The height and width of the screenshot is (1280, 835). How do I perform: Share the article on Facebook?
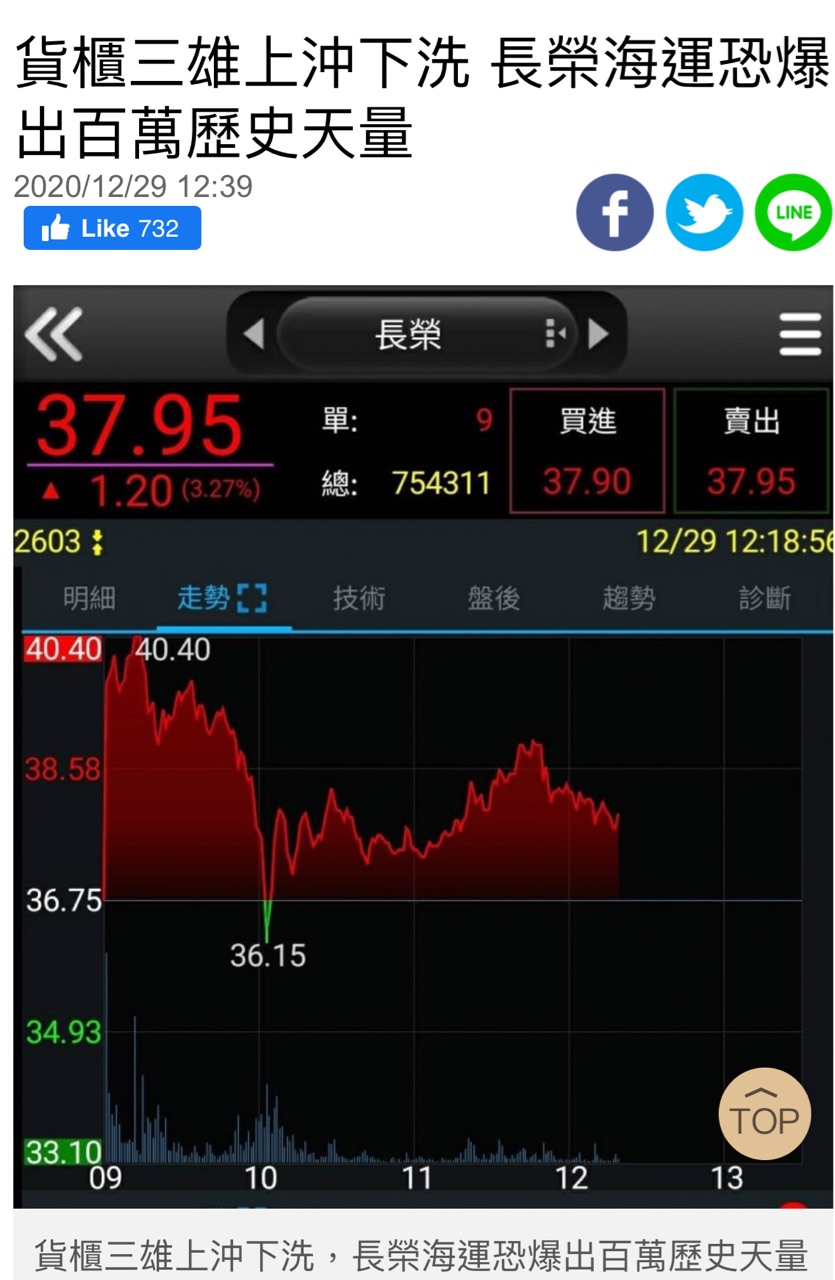pyautogui.click(x=614, y=213)
